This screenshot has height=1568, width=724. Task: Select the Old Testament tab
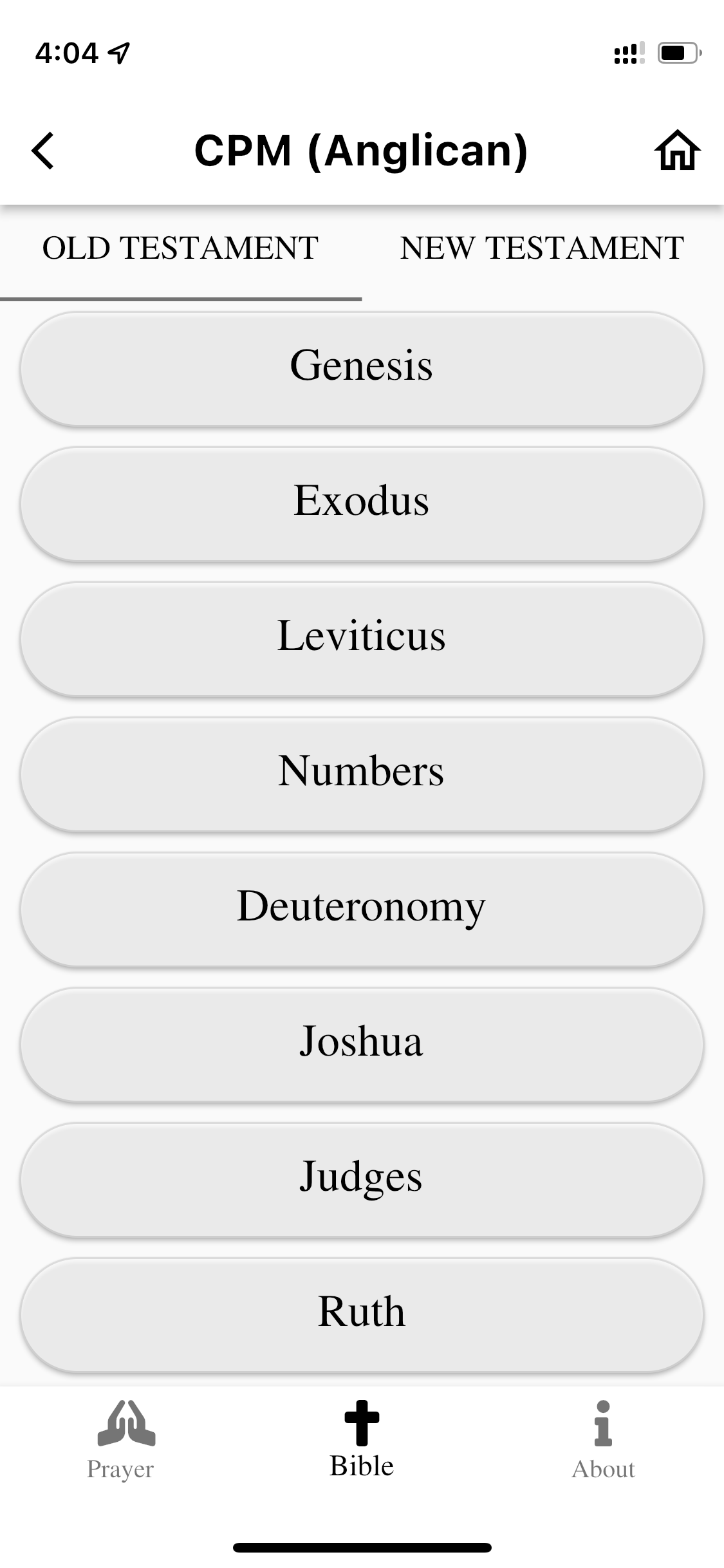(180, 248)
